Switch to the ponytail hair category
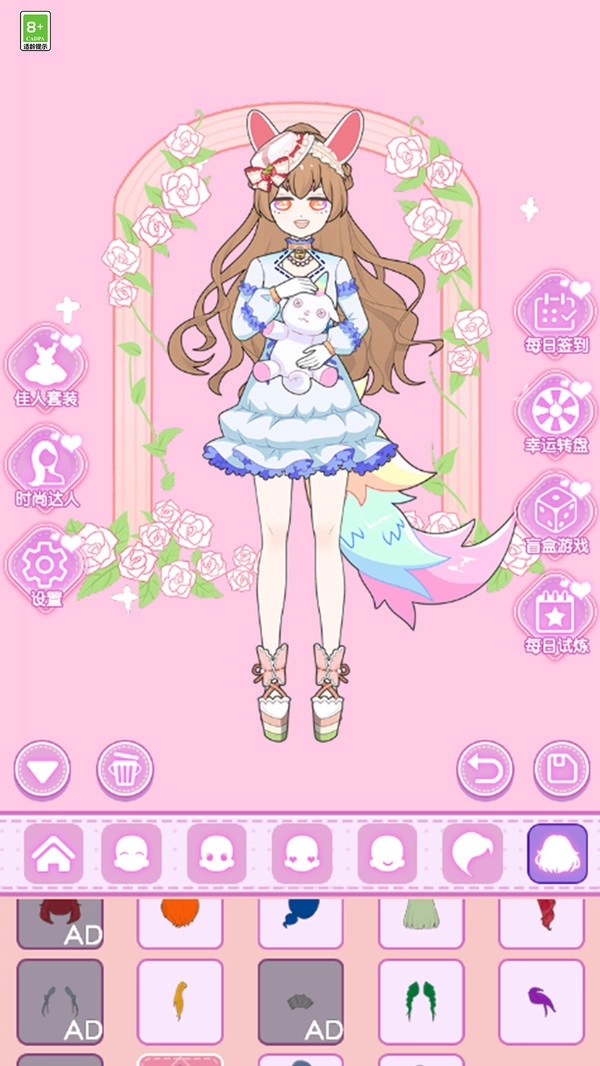The height and width of the screenshot is (1066, 600). click(472, 853)
